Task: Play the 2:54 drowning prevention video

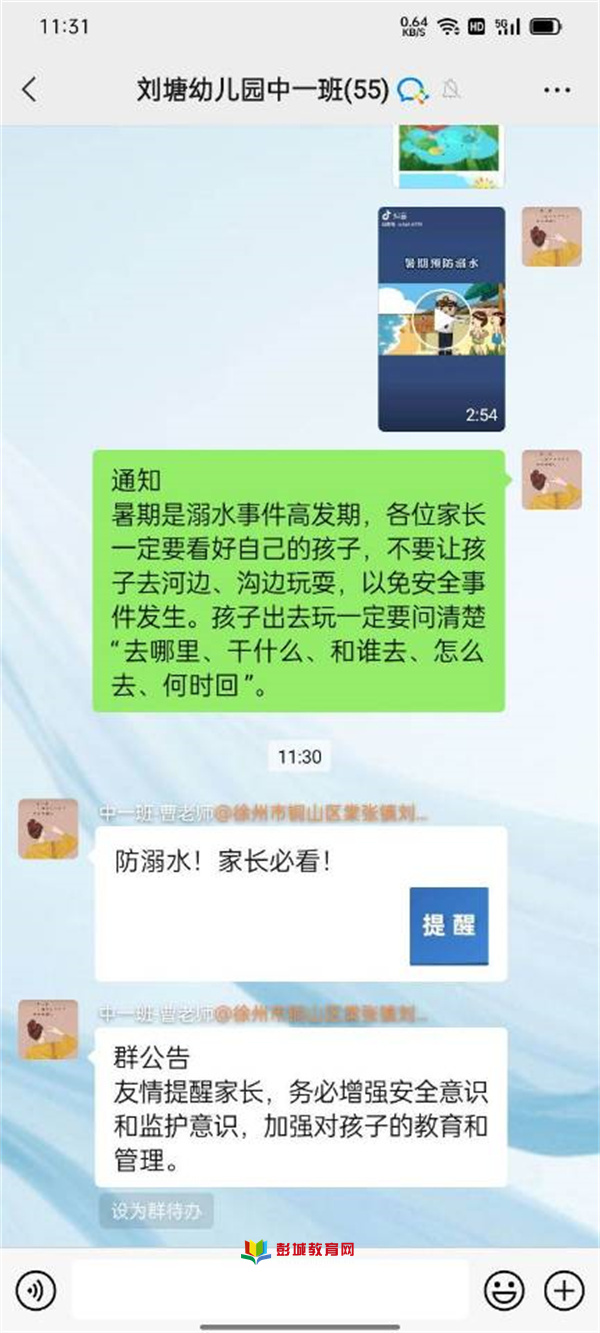Action: 441,319
